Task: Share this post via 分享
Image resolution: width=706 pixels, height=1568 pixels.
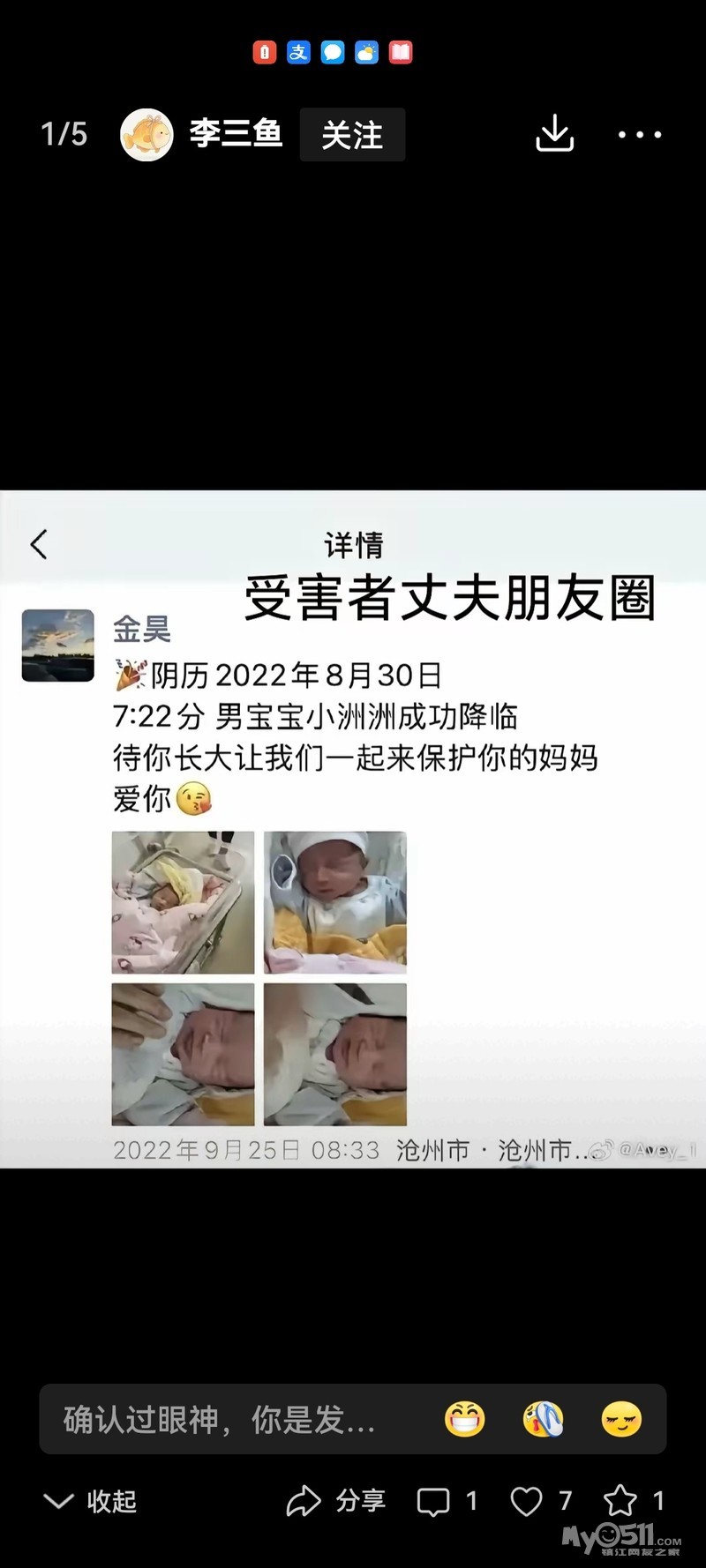Action: [336, 1501]
